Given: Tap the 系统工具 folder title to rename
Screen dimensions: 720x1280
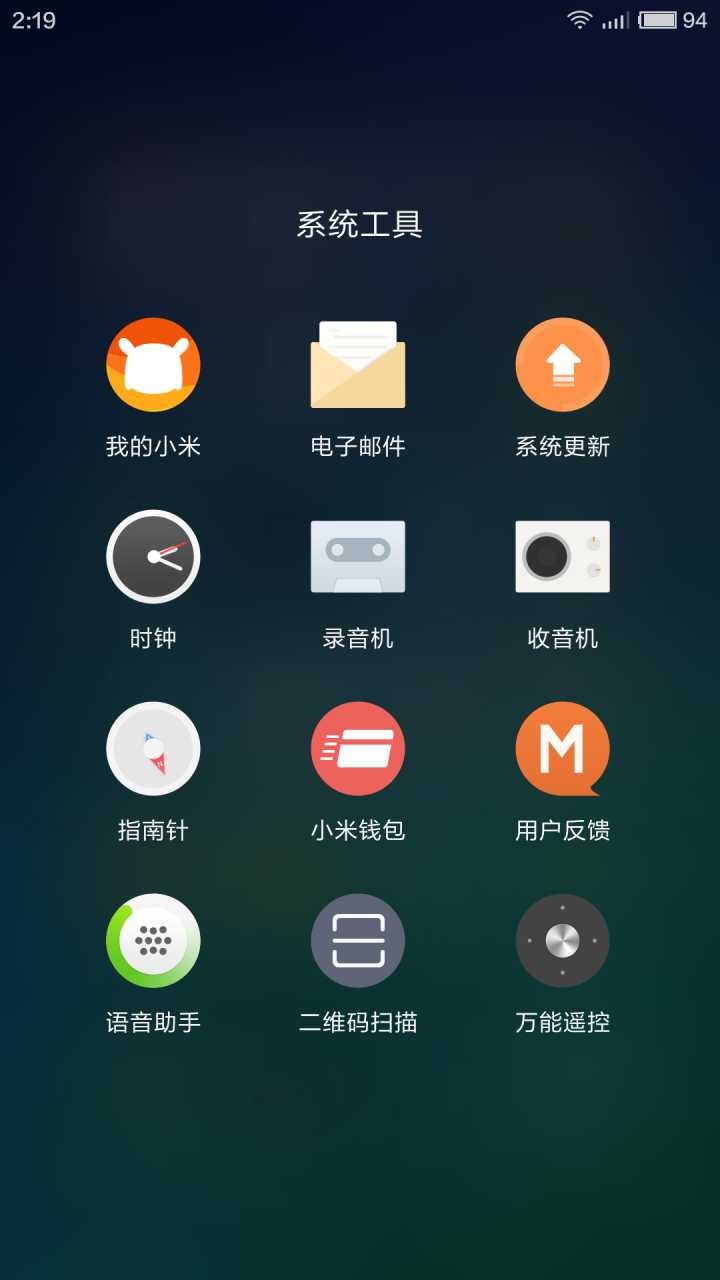Looking at the screenshot, I should point(359,224).
